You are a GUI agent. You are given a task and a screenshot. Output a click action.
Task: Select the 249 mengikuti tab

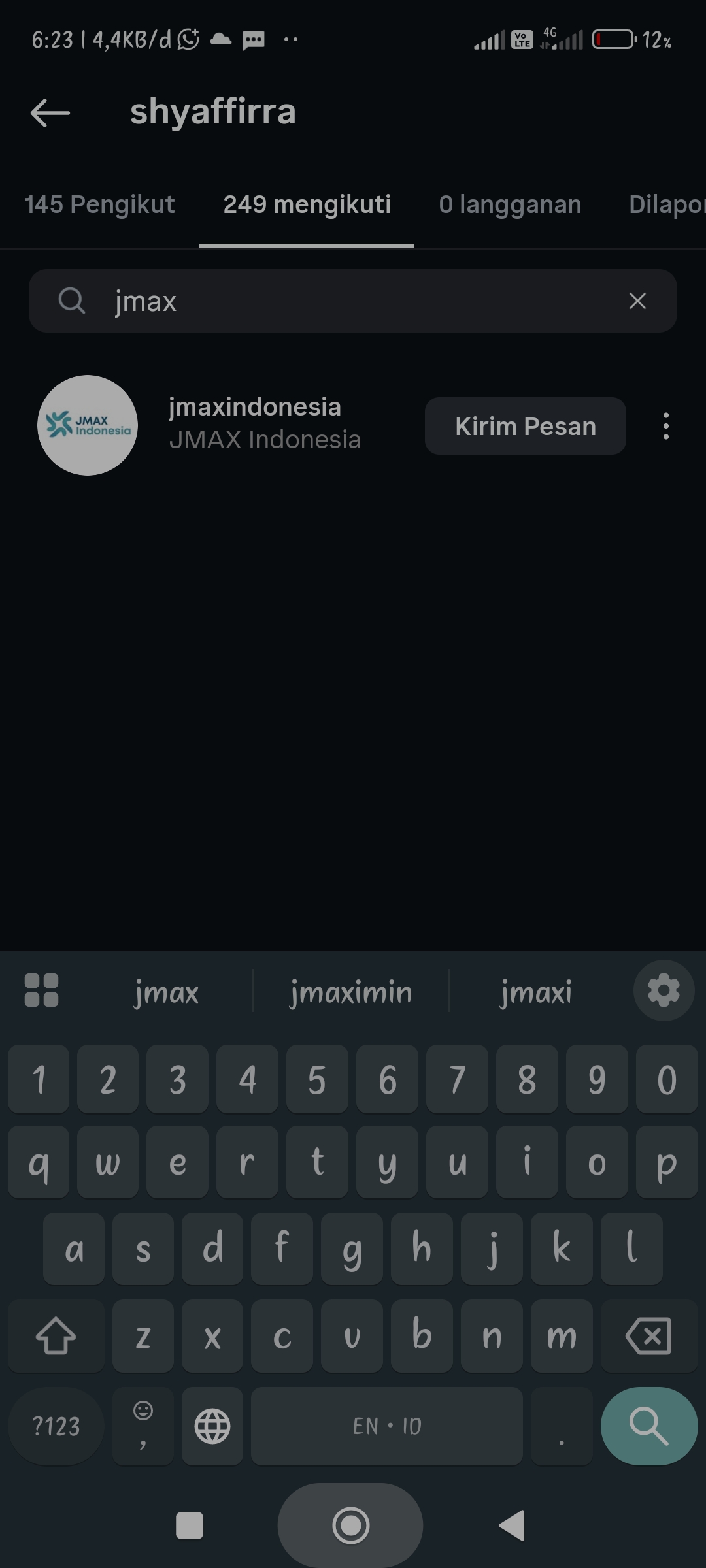(x=307, y=204)
